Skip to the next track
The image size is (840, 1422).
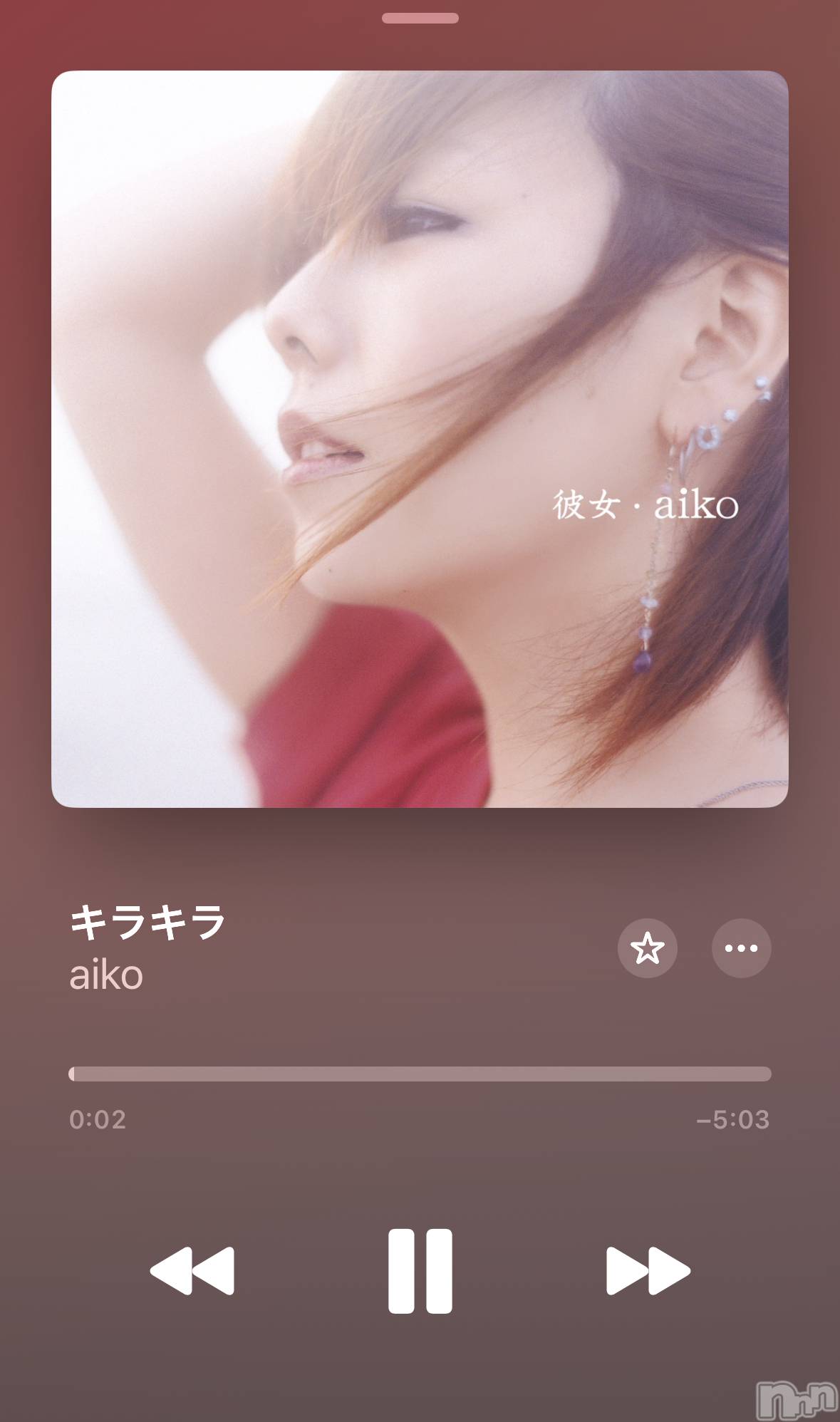(648, 1270)
